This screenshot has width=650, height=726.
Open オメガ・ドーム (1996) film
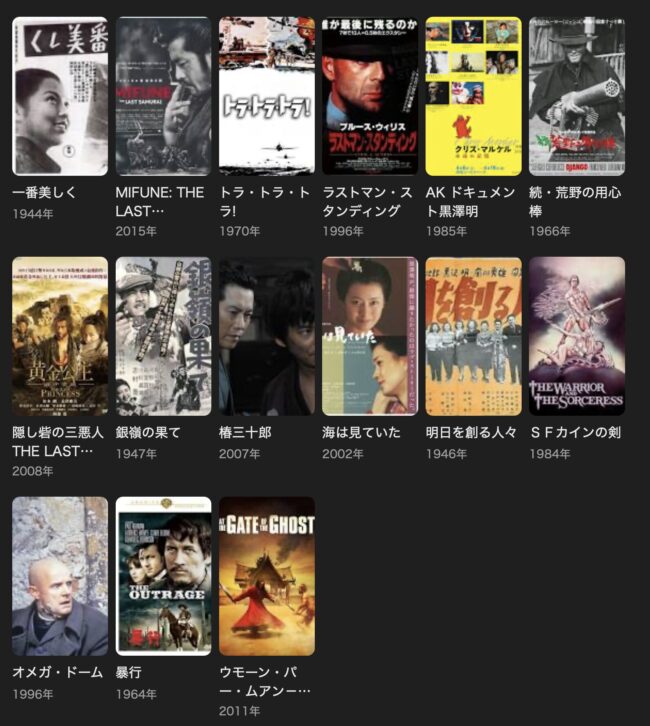(60, 576)
